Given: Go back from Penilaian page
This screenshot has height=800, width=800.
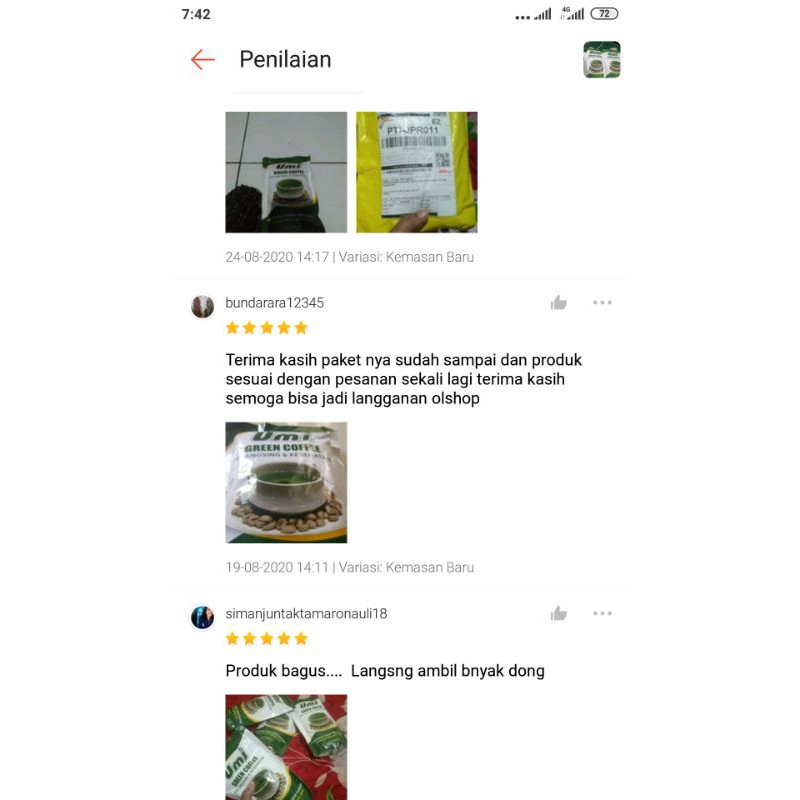Looking at the screenshot, I should [x=203, y=60].
